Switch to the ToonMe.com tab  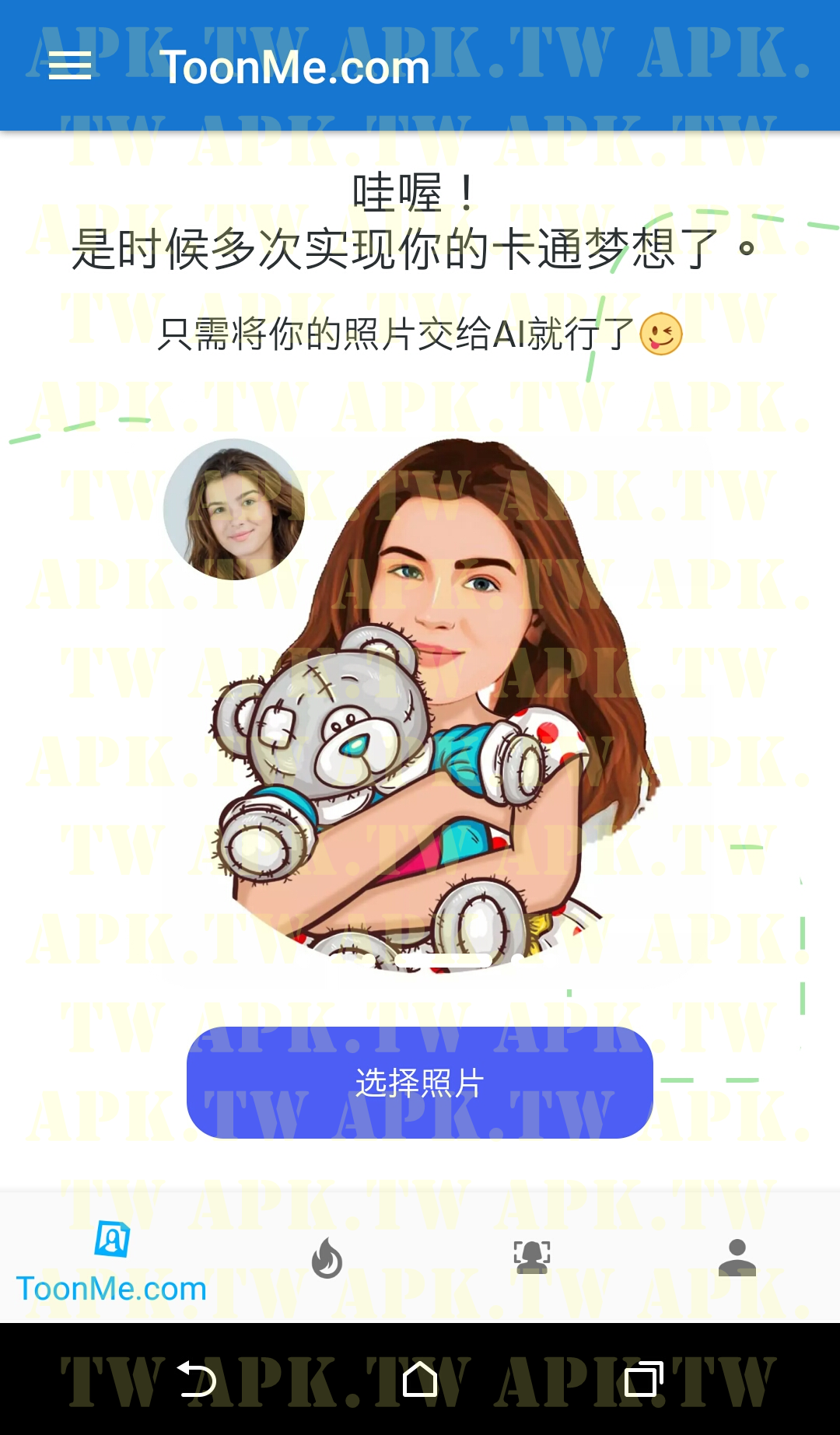(x=111, y=1260)
